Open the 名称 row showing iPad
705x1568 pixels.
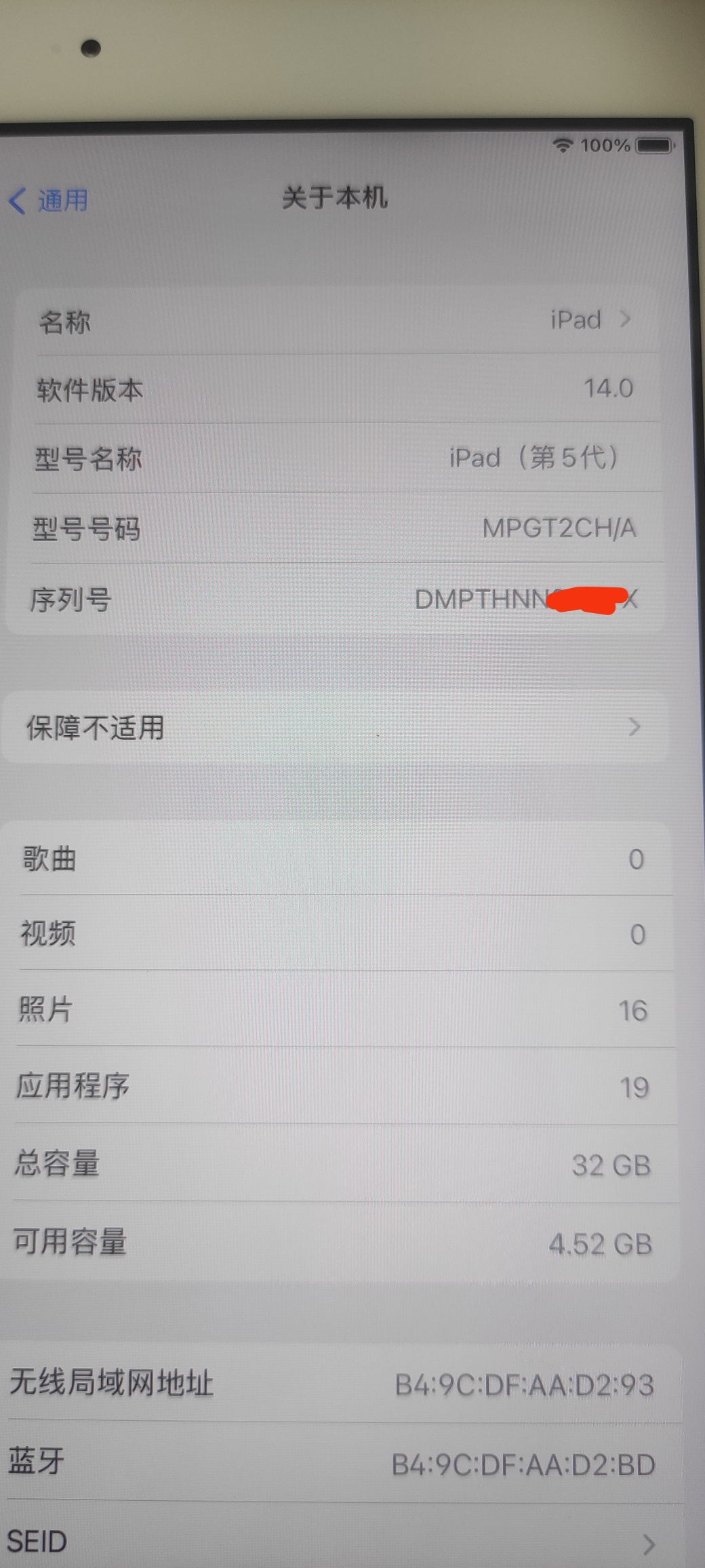tap(336, 320)
